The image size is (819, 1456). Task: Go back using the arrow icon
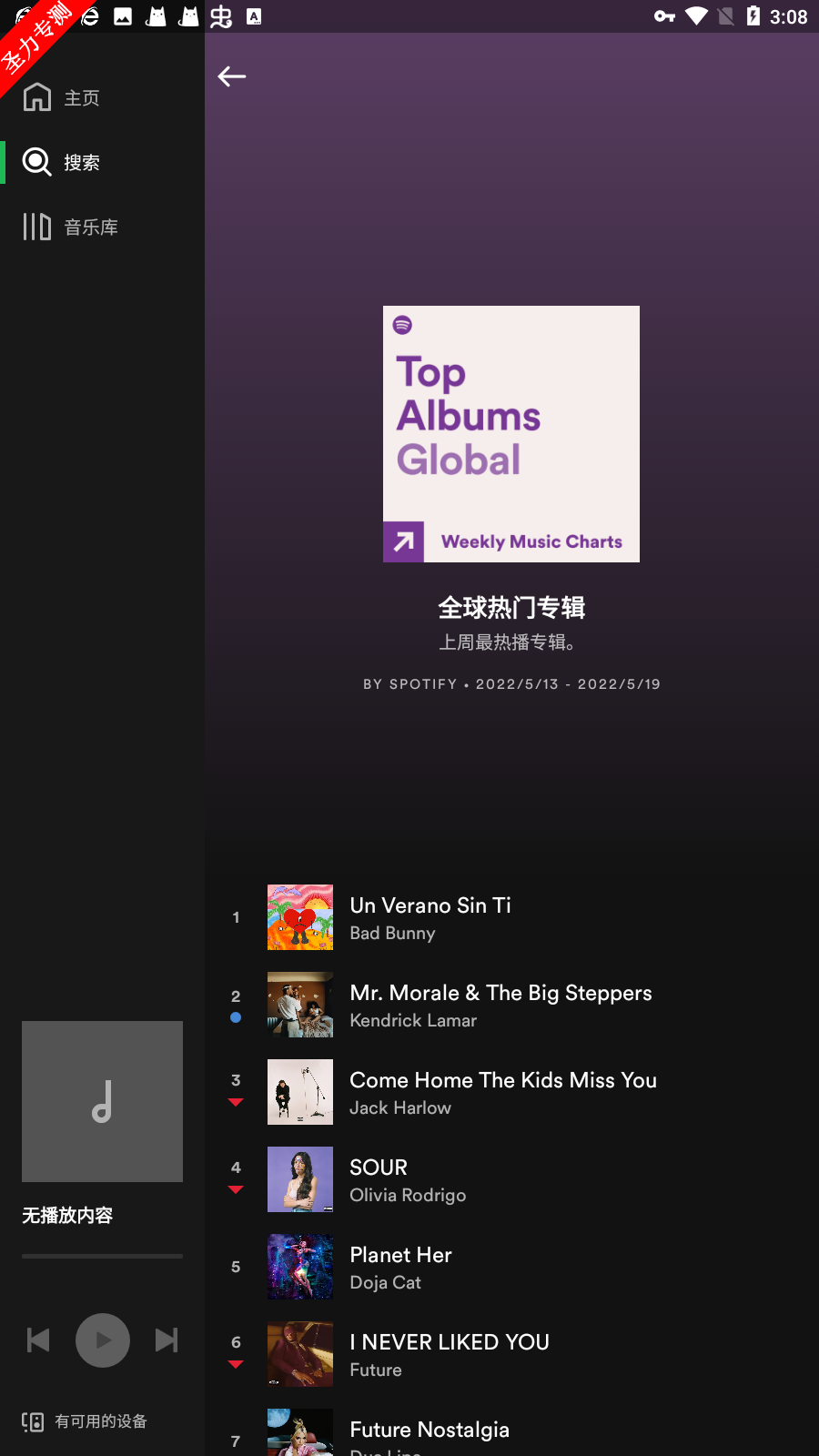coord(232,76)
